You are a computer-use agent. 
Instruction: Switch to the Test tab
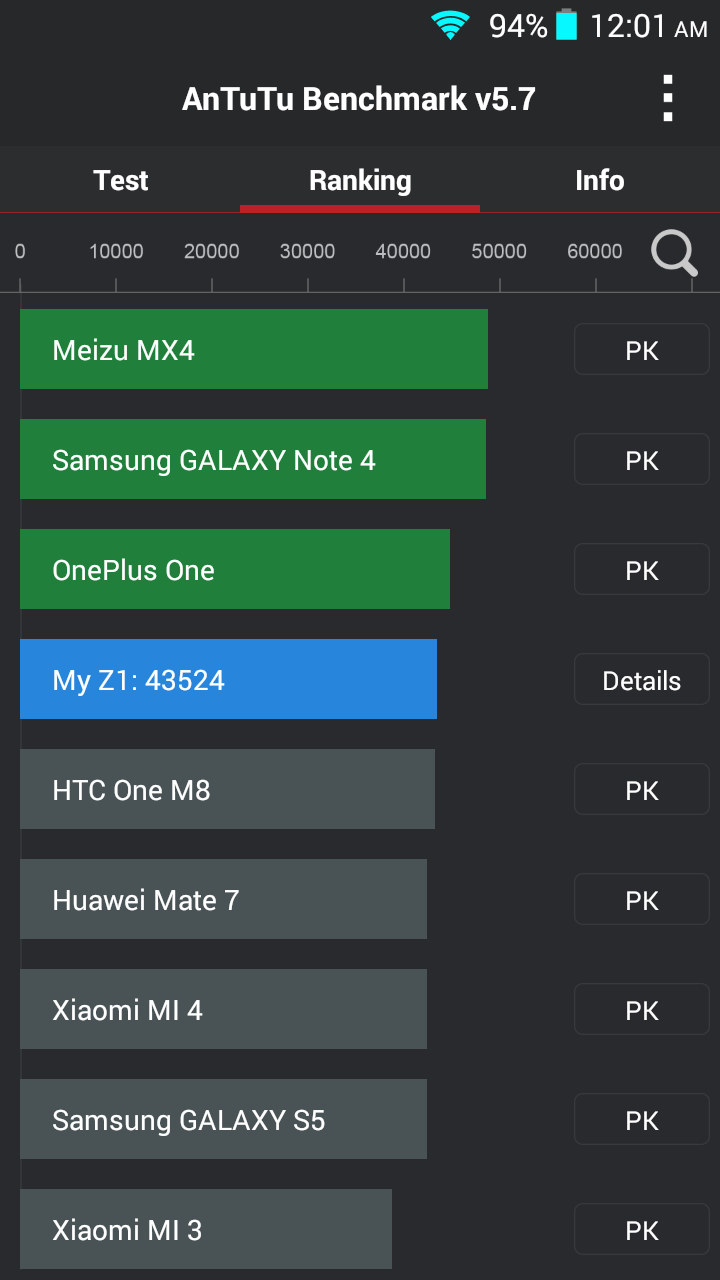coord(120,181)
